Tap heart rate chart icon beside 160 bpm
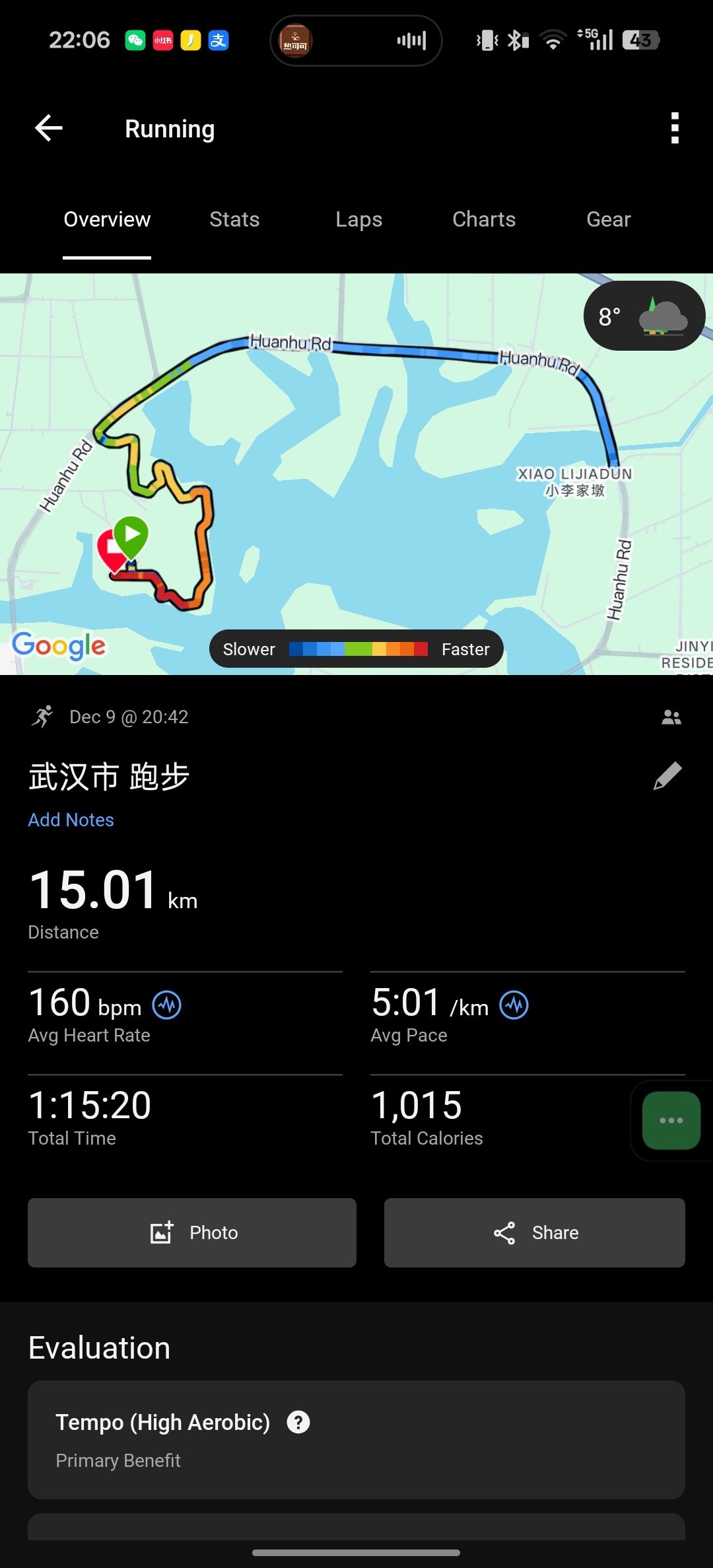This screenshot has width=713, height=1568. (167, 1005)
